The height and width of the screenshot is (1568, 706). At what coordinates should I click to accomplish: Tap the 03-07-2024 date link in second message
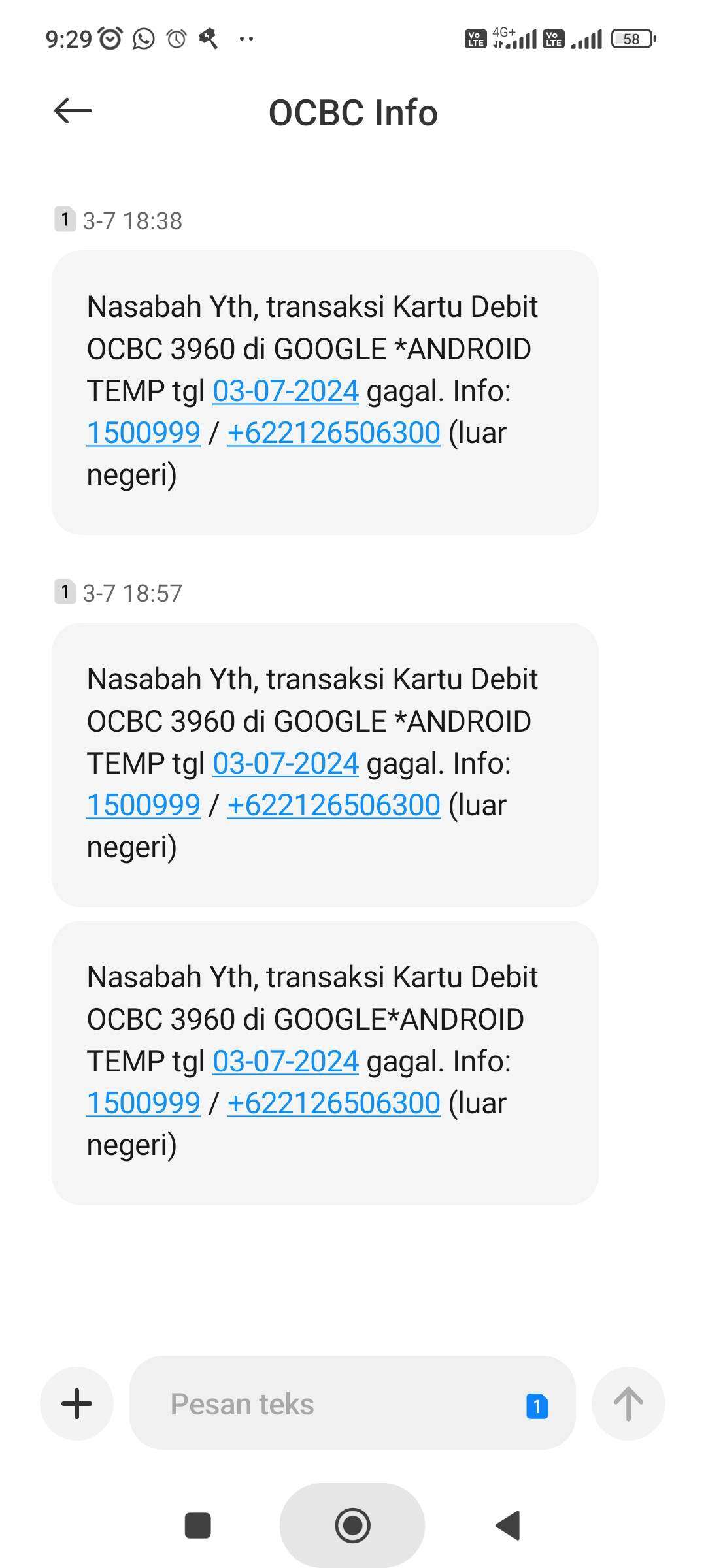[x=284, y=762]
